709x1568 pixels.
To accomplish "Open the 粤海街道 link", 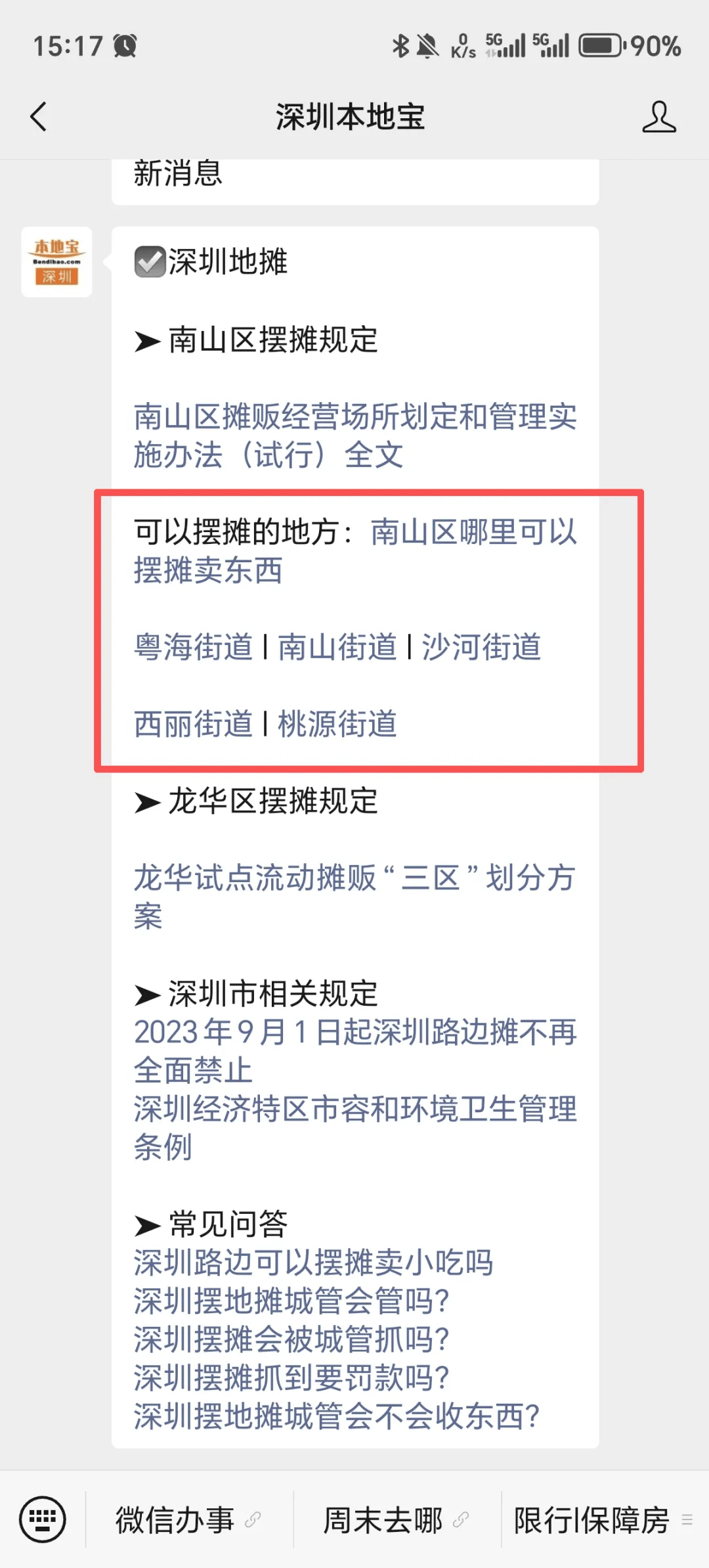I will [x=193, y=647].
